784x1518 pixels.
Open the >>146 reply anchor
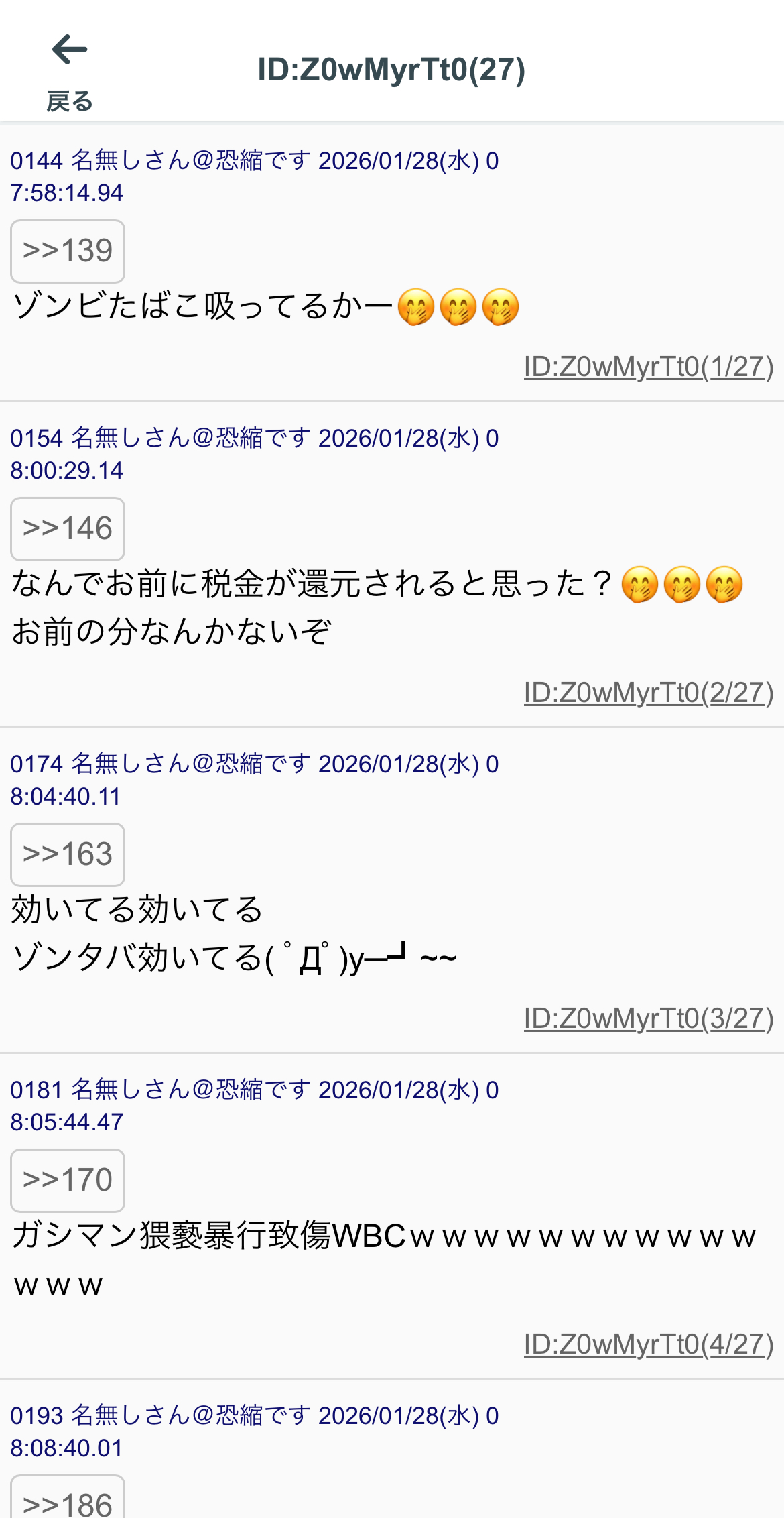click(x=68, y=529)
